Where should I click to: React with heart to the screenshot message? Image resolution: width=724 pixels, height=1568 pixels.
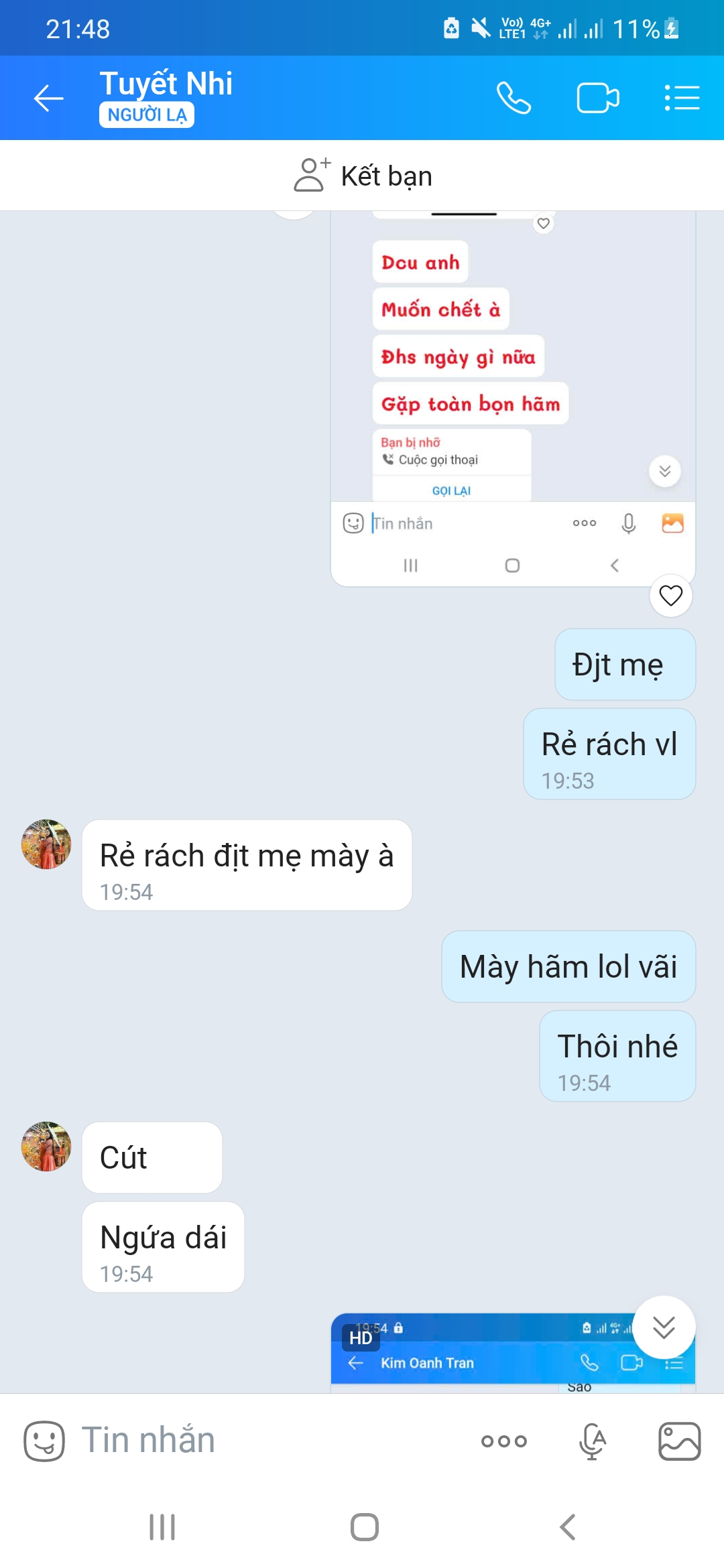(x=670, y=595)
